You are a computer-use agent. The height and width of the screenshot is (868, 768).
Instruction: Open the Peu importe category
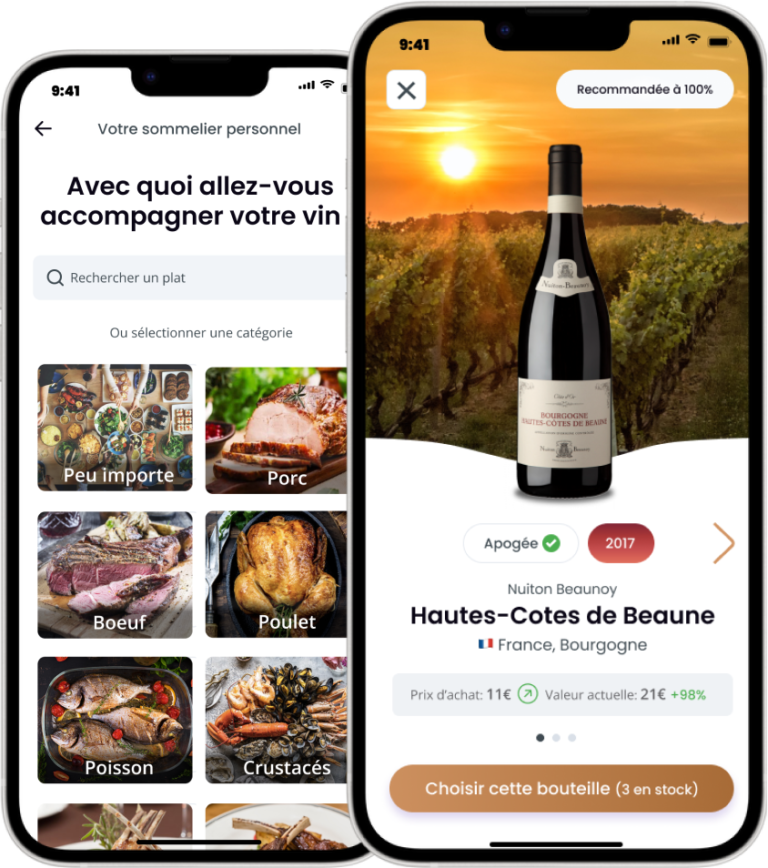click(x=113, y=428)
